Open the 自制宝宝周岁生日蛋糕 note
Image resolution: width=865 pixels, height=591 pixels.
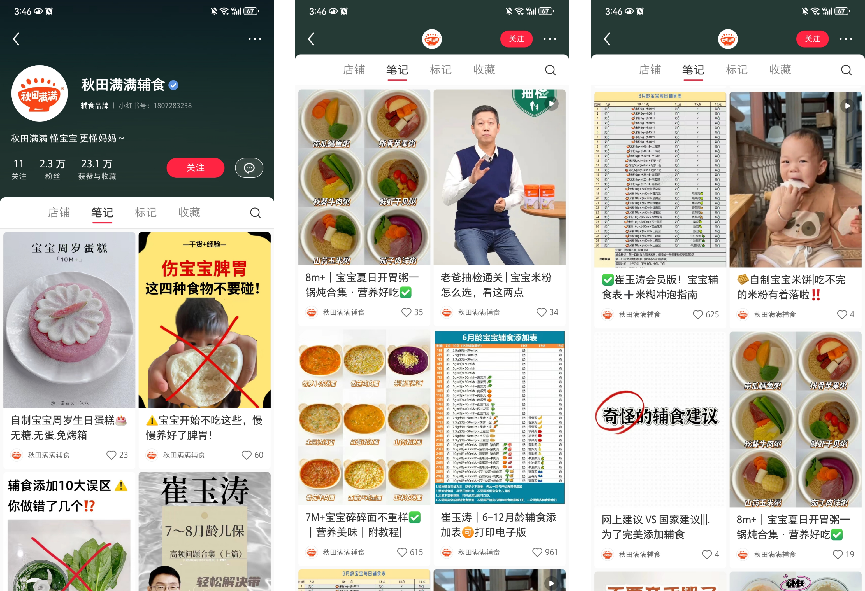pos(69,320)
